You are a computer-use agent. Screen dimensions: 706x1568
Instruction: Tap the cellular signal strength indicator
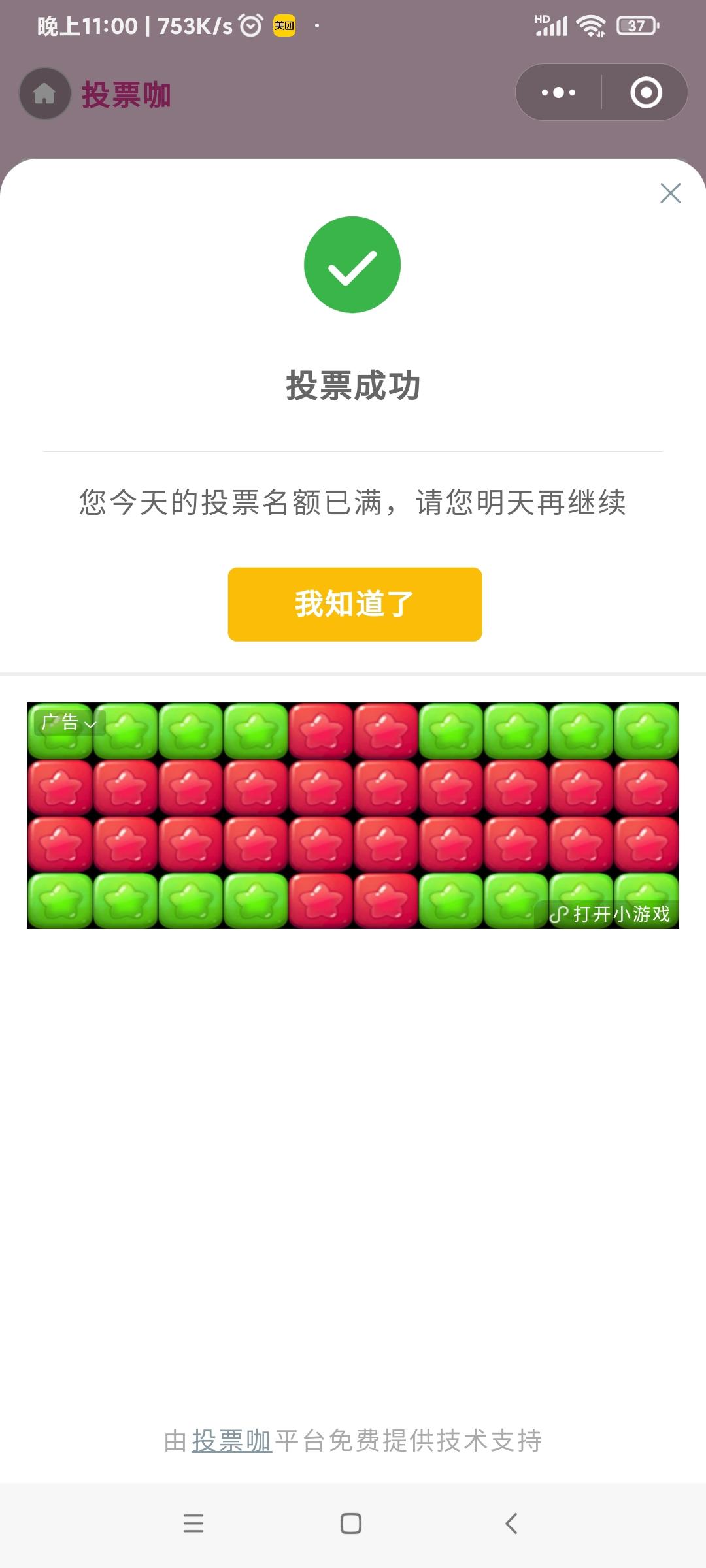click(x=553, y=26)
